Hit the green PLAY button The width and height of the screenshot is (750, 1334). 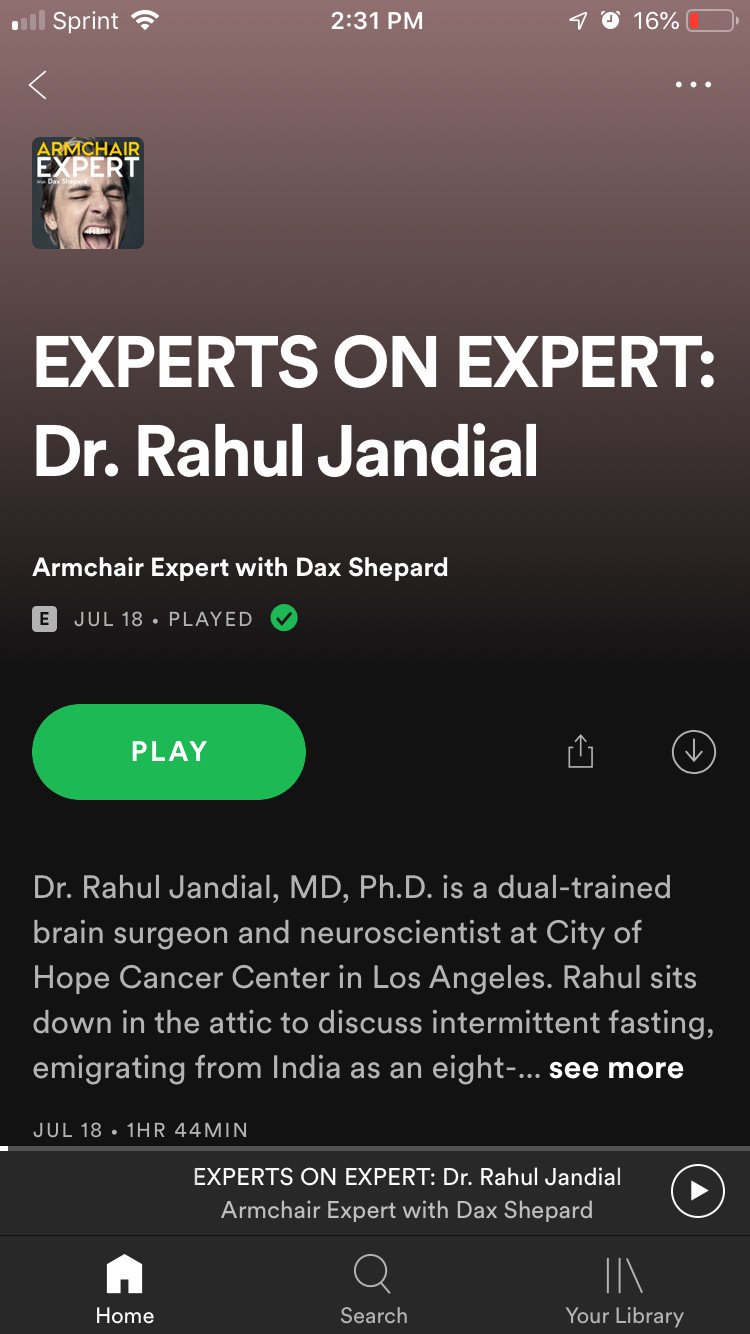(x=169, y=752)
